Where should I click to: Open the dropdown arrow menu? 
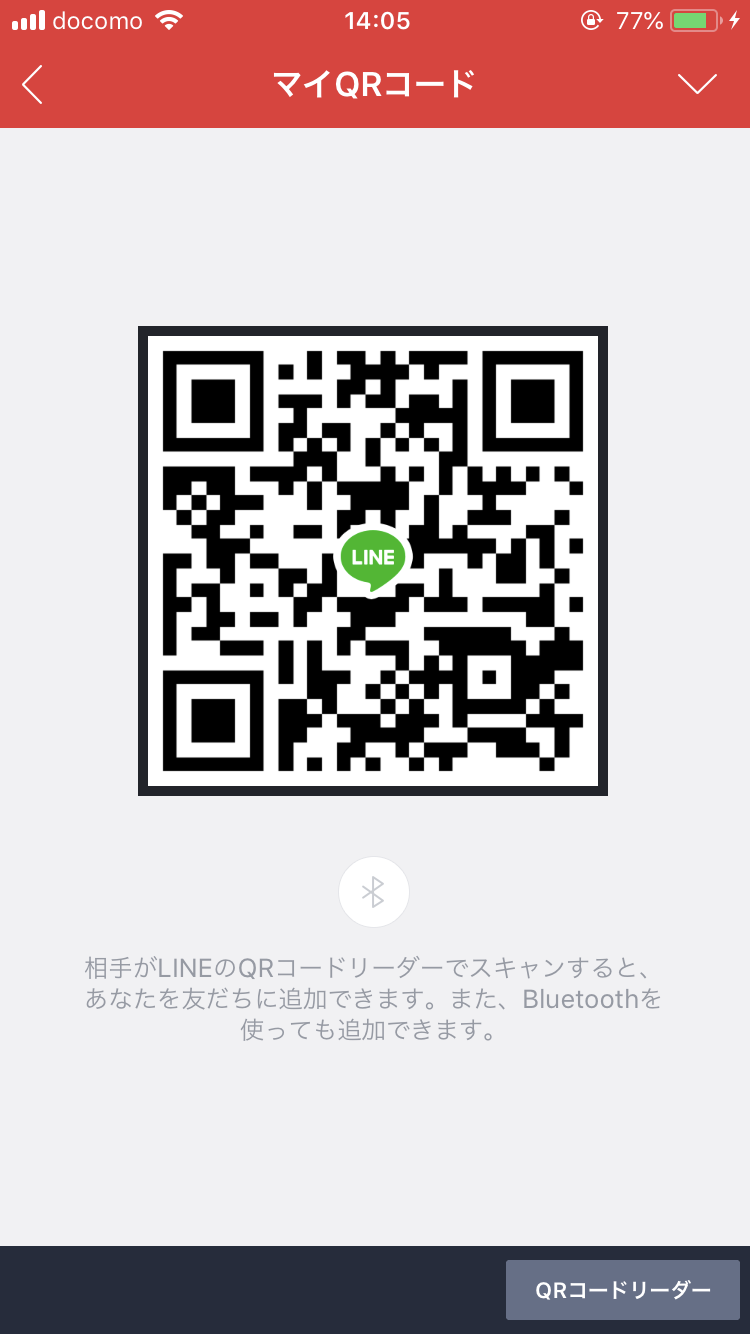coord(697,85)
